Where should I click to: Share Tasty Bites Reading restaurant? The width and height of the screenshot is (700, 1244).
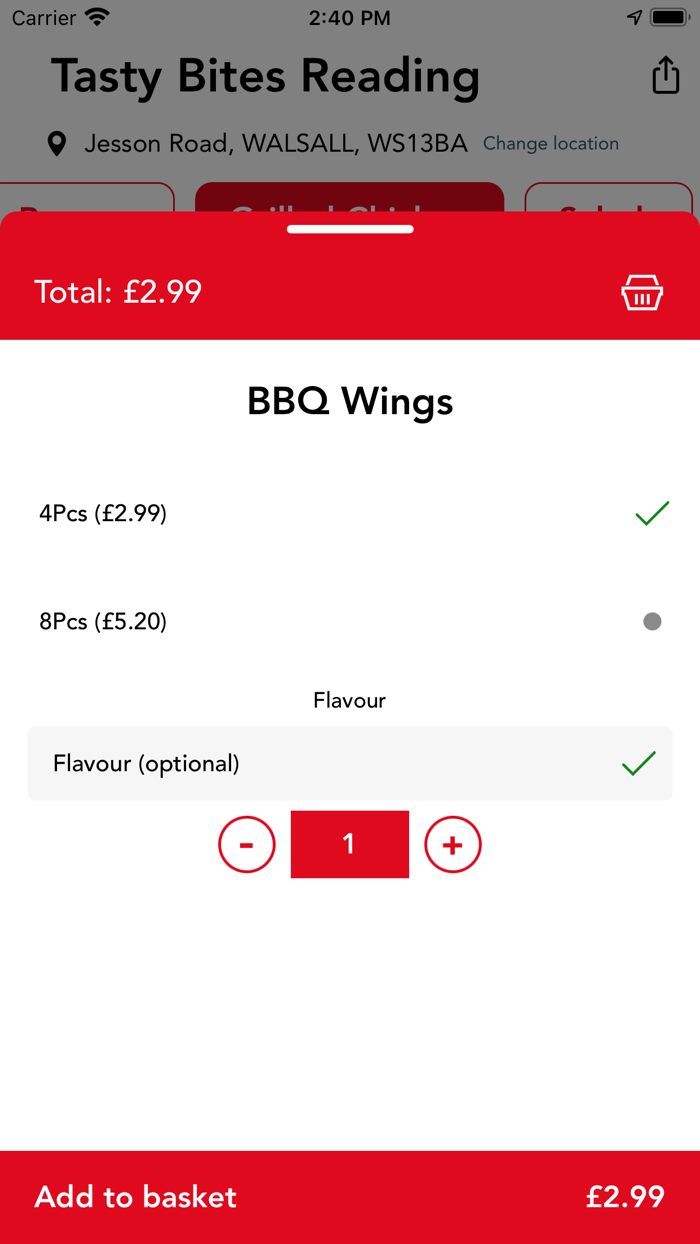tap(666, 76)
